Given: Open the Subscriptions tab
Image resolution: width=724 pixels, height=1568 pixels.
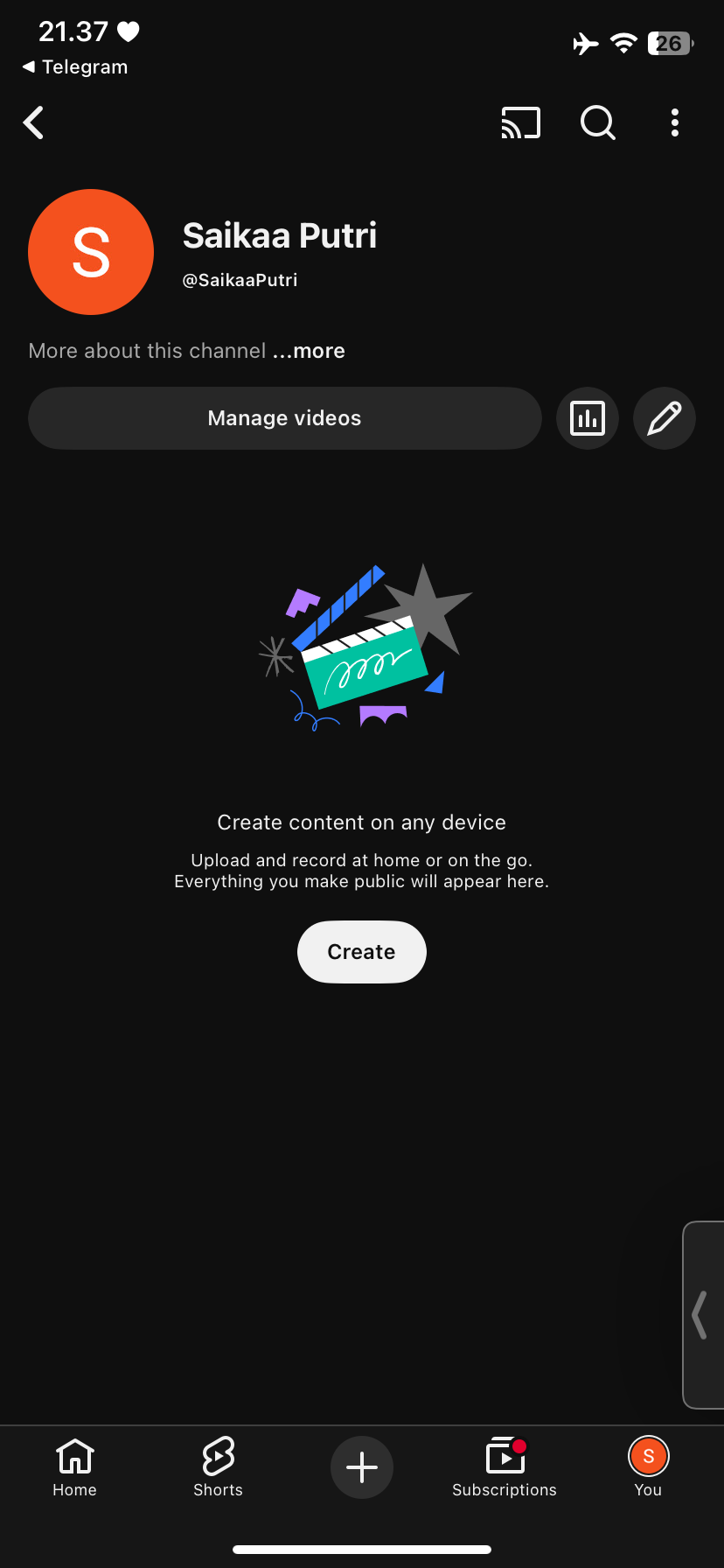Looking at the screenshot, I should (x=505, y=1467).
